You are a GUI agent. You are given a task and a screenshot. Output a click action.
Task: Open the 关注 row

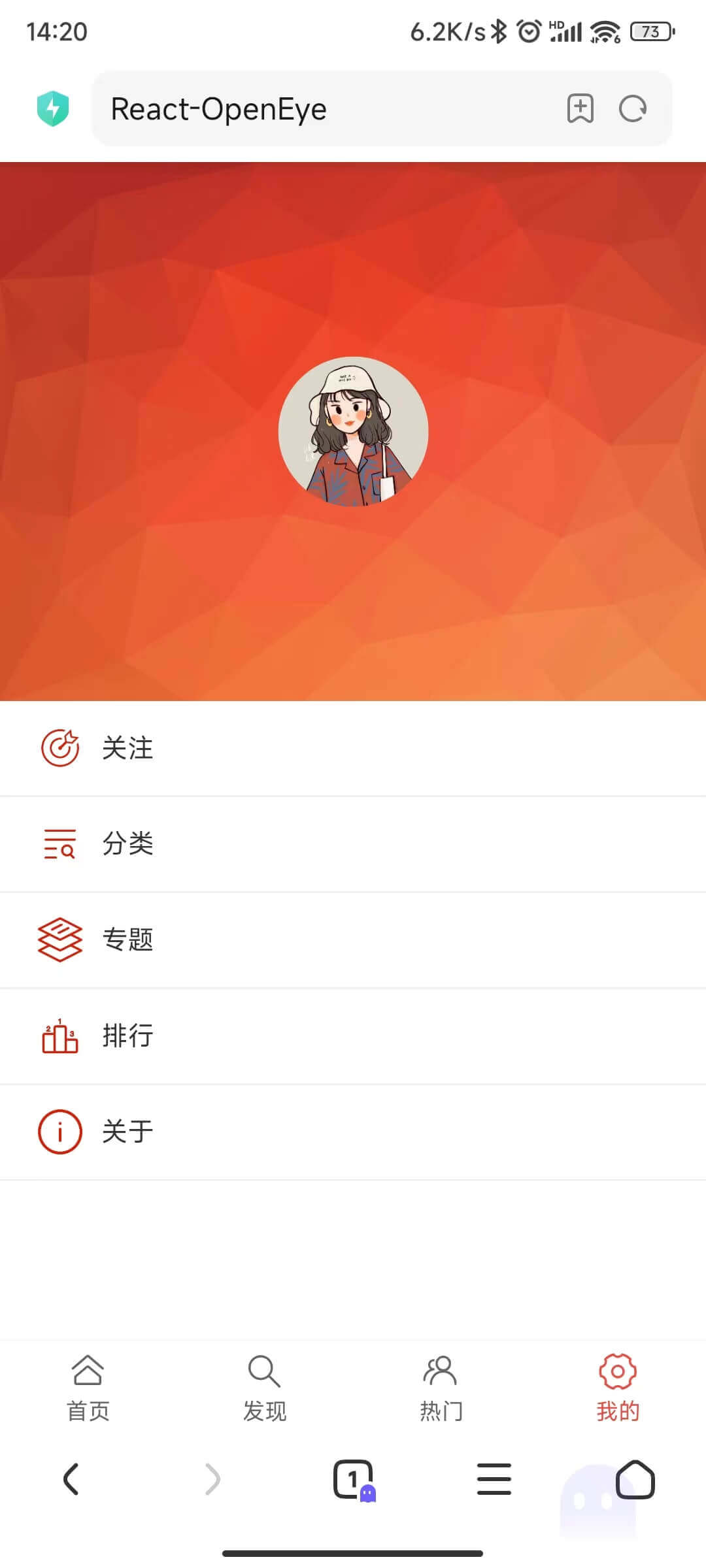(353, 749)
